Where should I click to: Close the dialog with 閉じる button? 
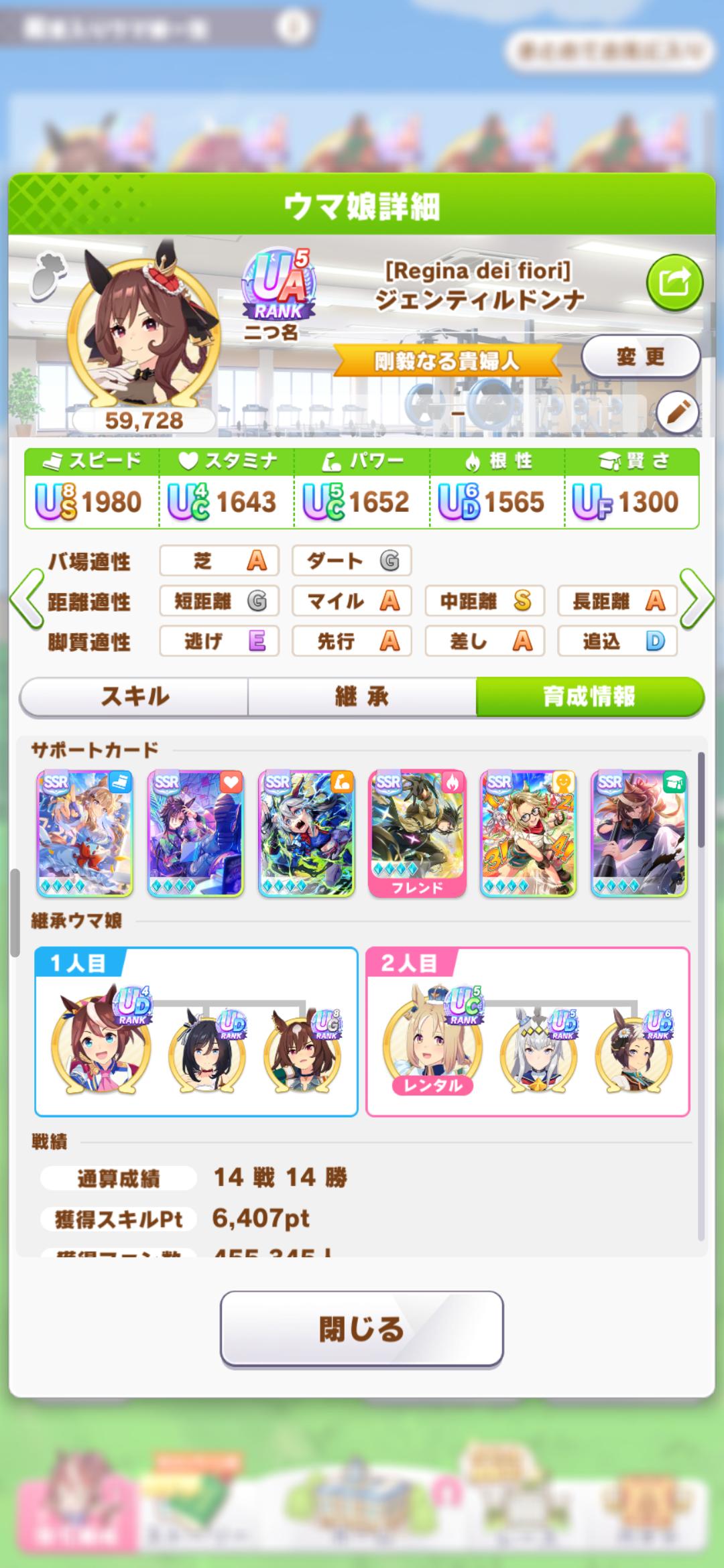pos(361,1328)
